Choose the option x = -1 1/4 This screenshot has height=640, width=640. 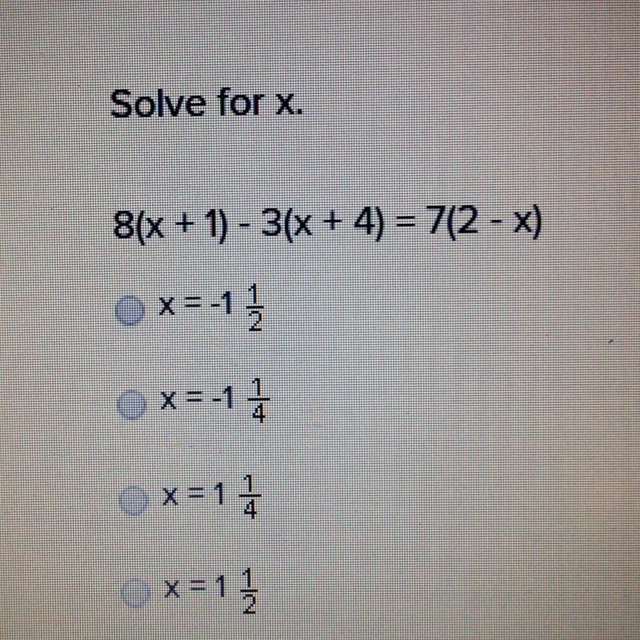tap(129, 404)
